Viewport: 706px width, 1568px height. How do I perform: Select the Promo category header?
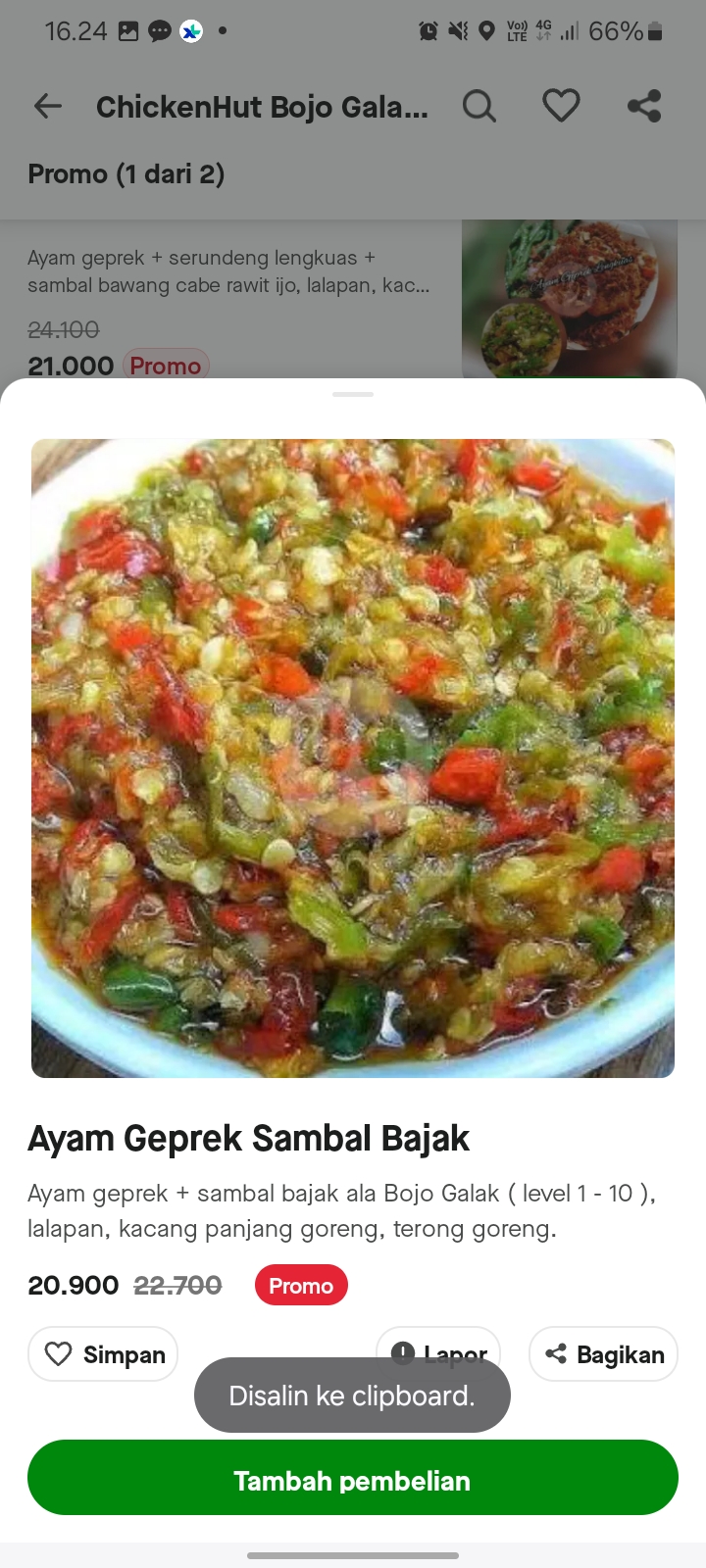[x=126, y=174]
